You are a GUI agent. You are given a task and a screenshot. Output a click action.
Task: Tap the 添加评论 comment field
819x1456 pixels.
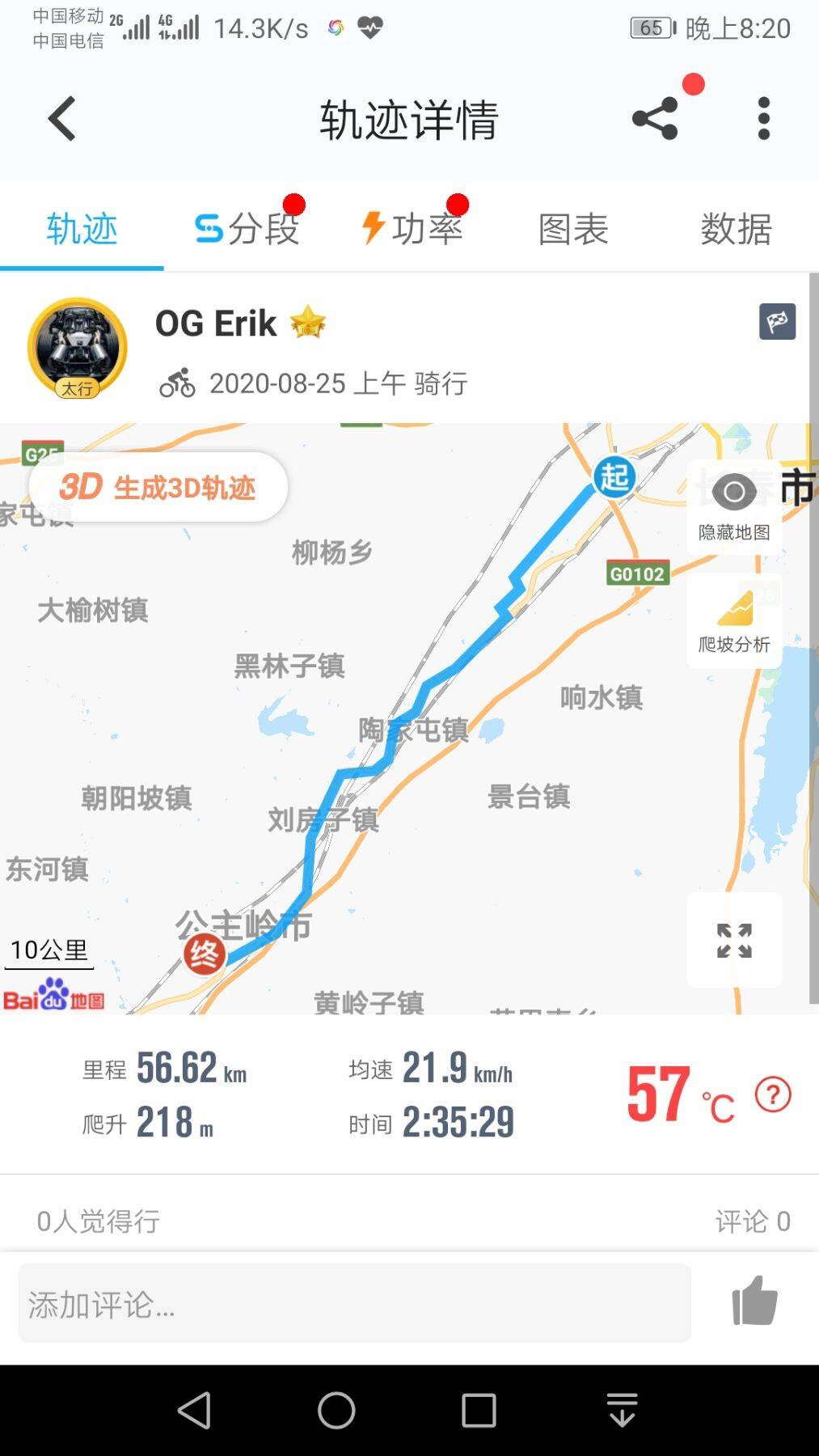tap(354, 1304)
